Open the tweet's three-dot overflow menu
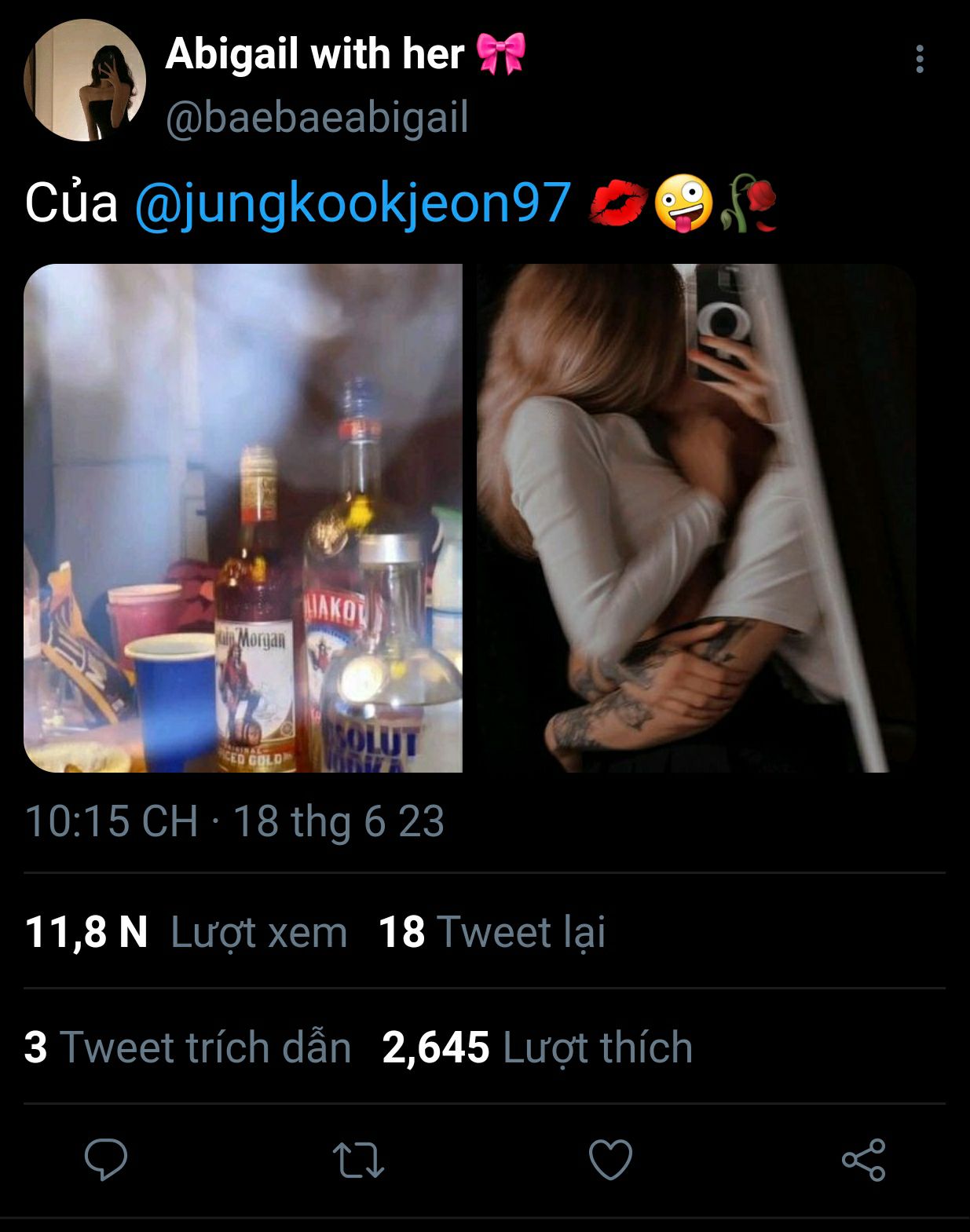This screenshot has height=1232, width=970. [x=919, y=60]
